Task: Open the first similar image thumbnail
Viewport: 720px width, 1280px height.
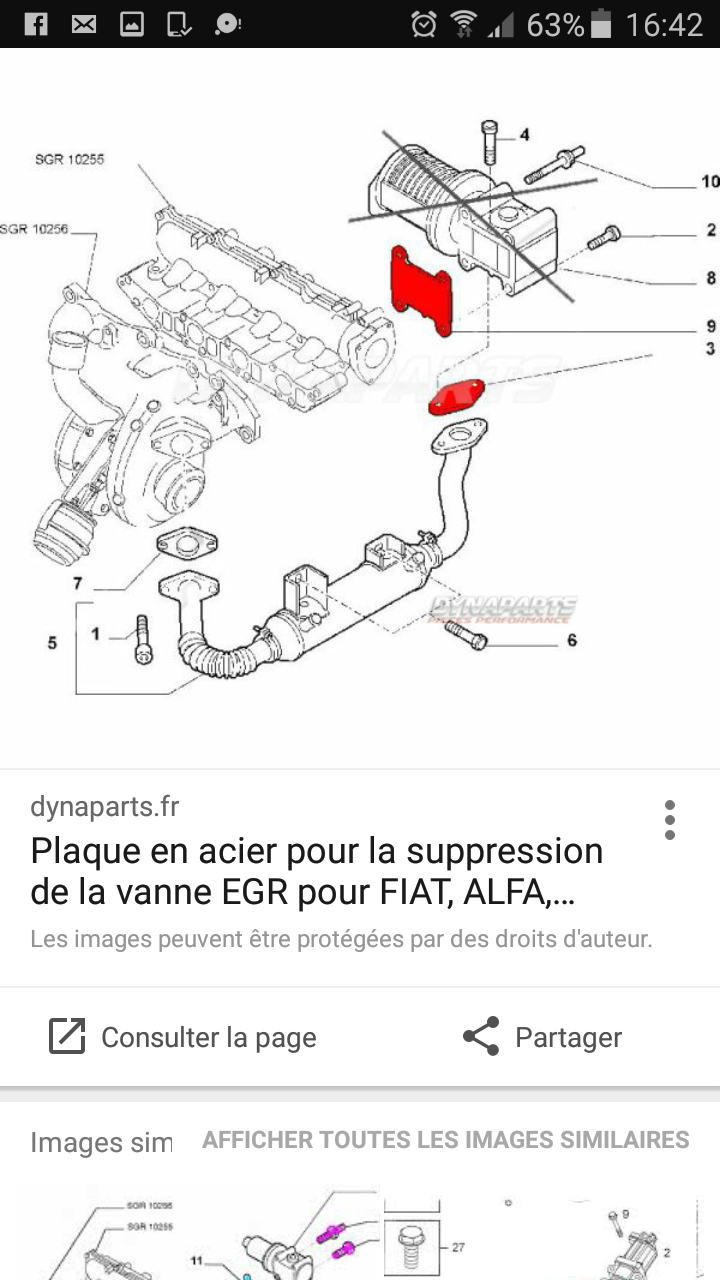Action: point(116,1237)
